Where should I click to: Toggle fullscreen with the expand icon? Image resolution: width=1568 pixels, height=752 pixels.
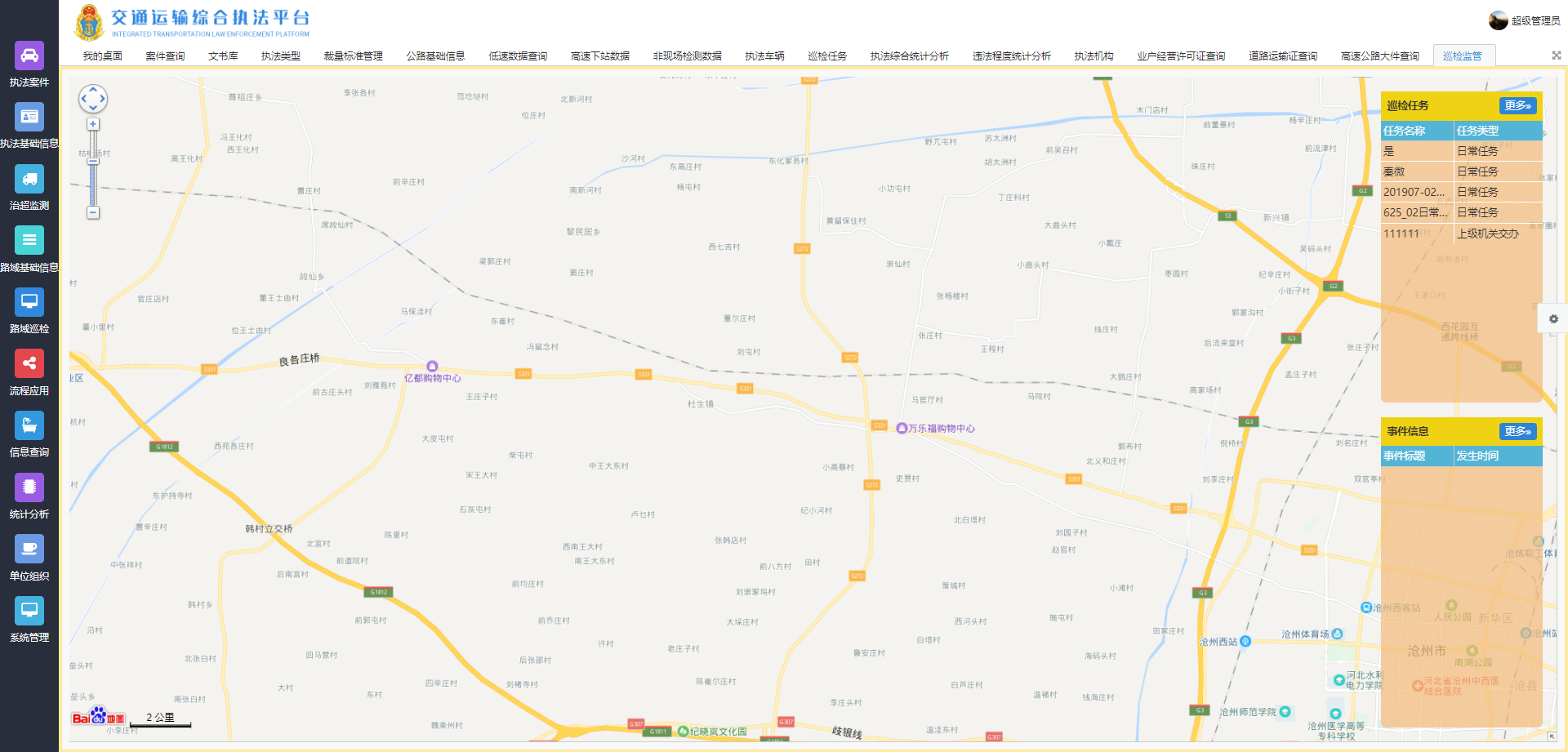point(1556,56)
